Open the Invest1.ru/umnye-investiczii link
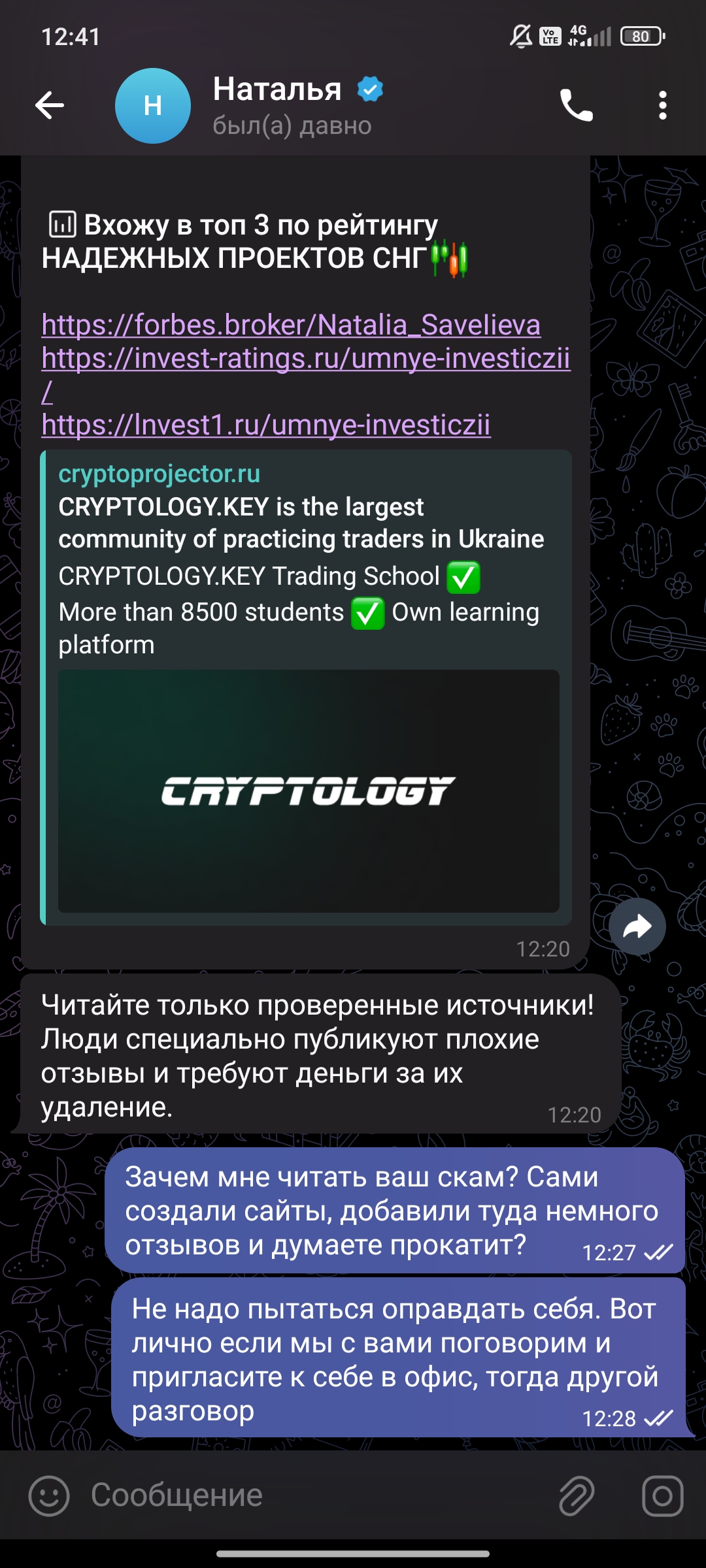 (265, 425)
